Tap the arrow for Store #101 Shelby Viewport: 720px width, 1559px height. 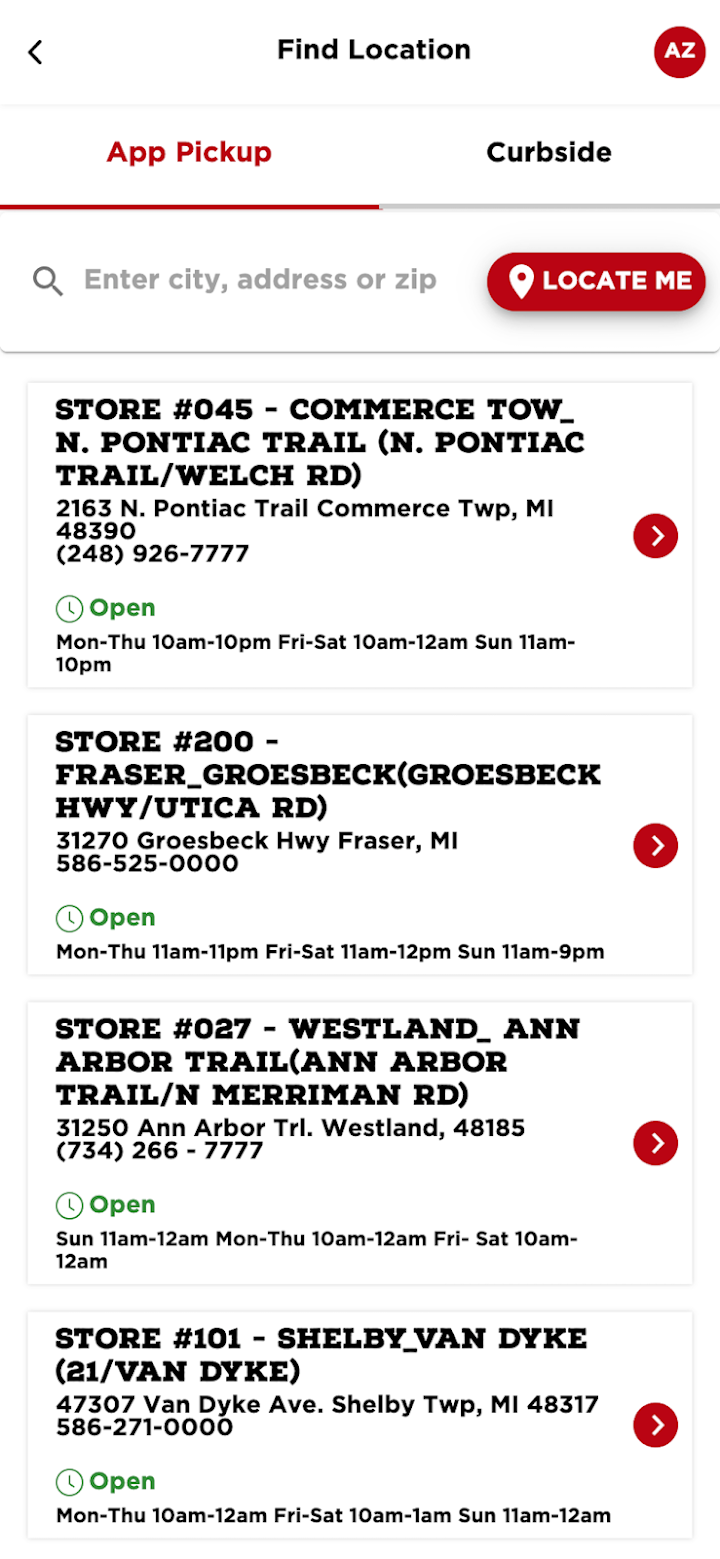click(x=655, y=1425)
